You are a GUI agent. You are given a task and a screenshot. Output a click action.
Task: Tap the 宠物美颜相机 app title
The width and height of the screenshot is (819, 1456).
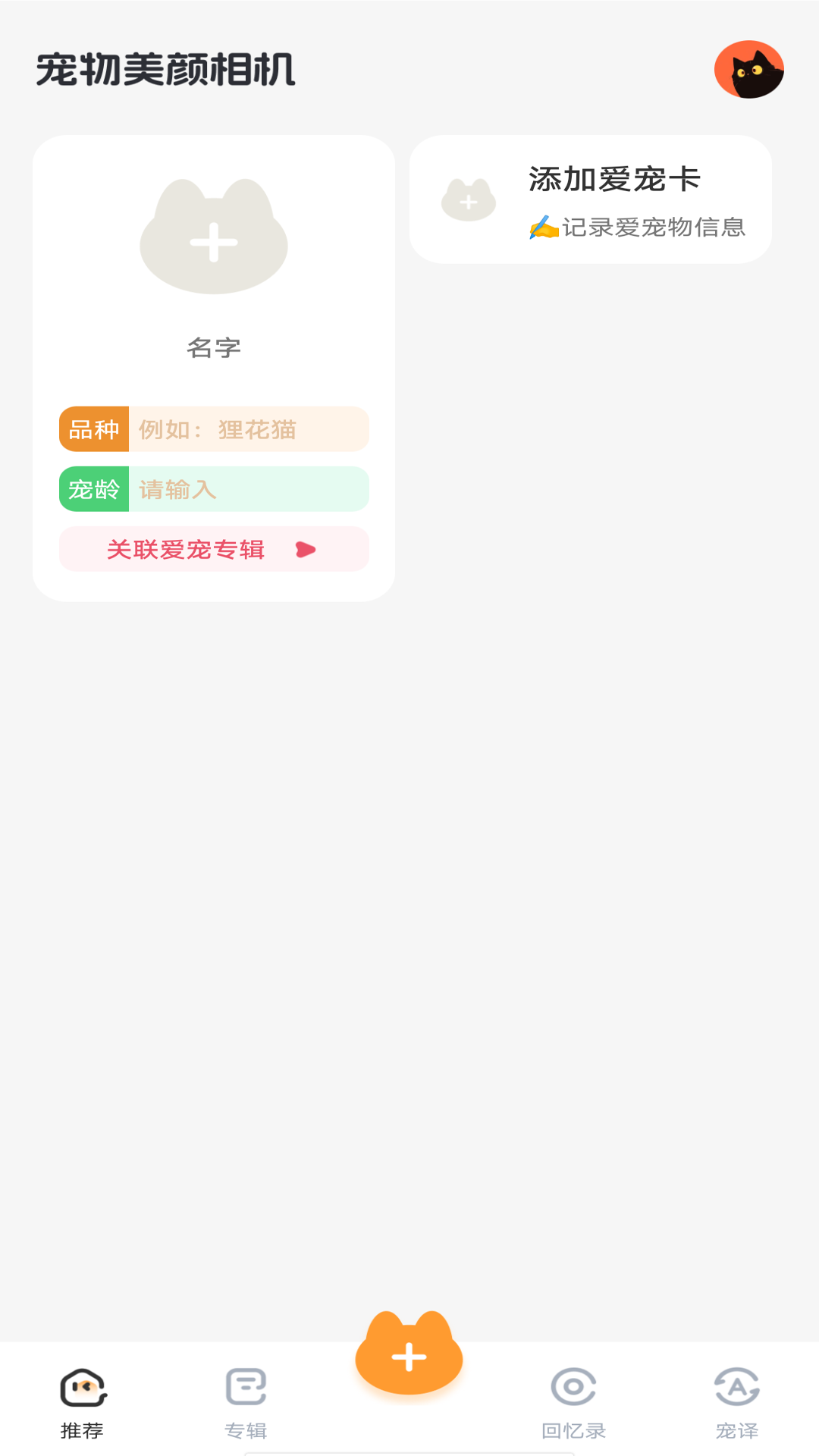coord(165,68)
